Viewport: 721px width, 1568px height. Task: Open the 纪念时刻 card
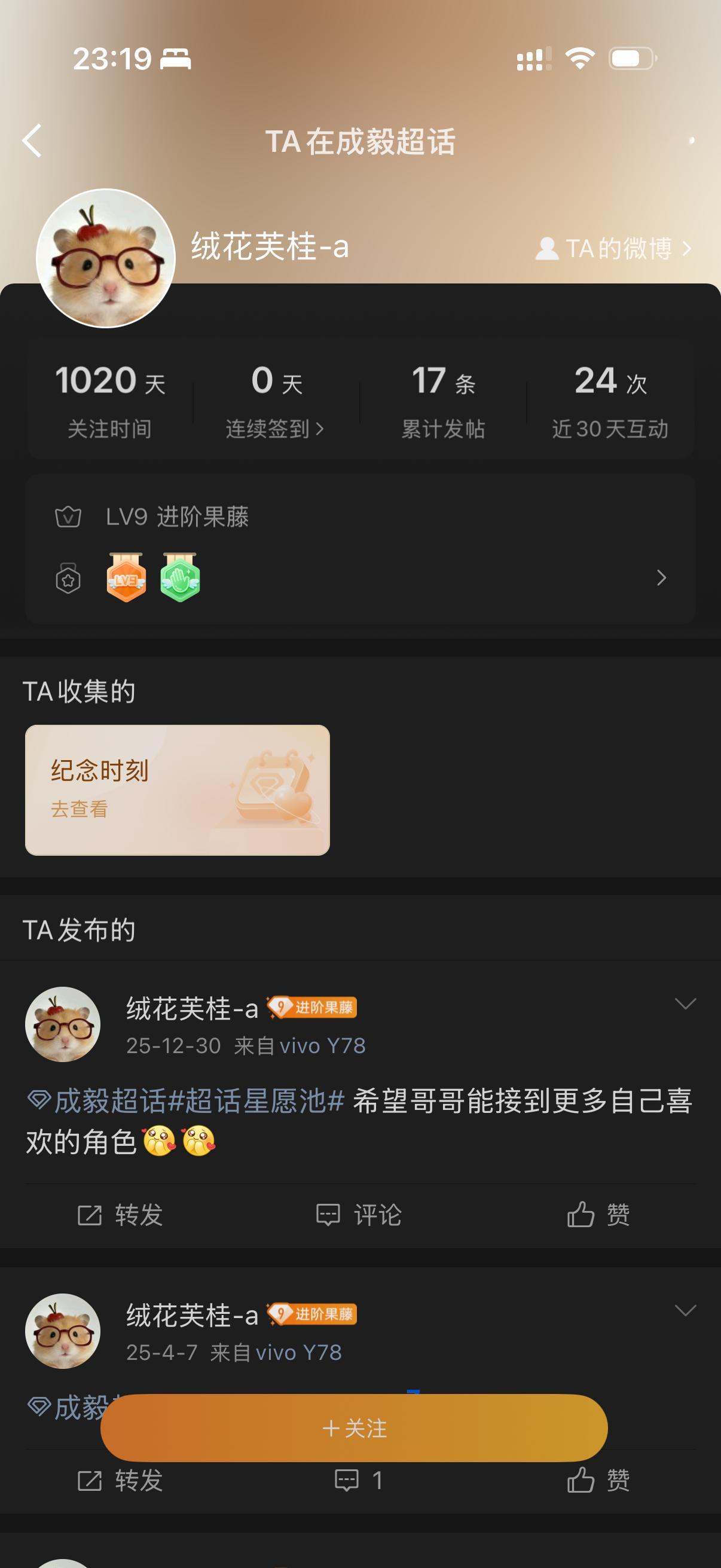(x=177, y=790)
